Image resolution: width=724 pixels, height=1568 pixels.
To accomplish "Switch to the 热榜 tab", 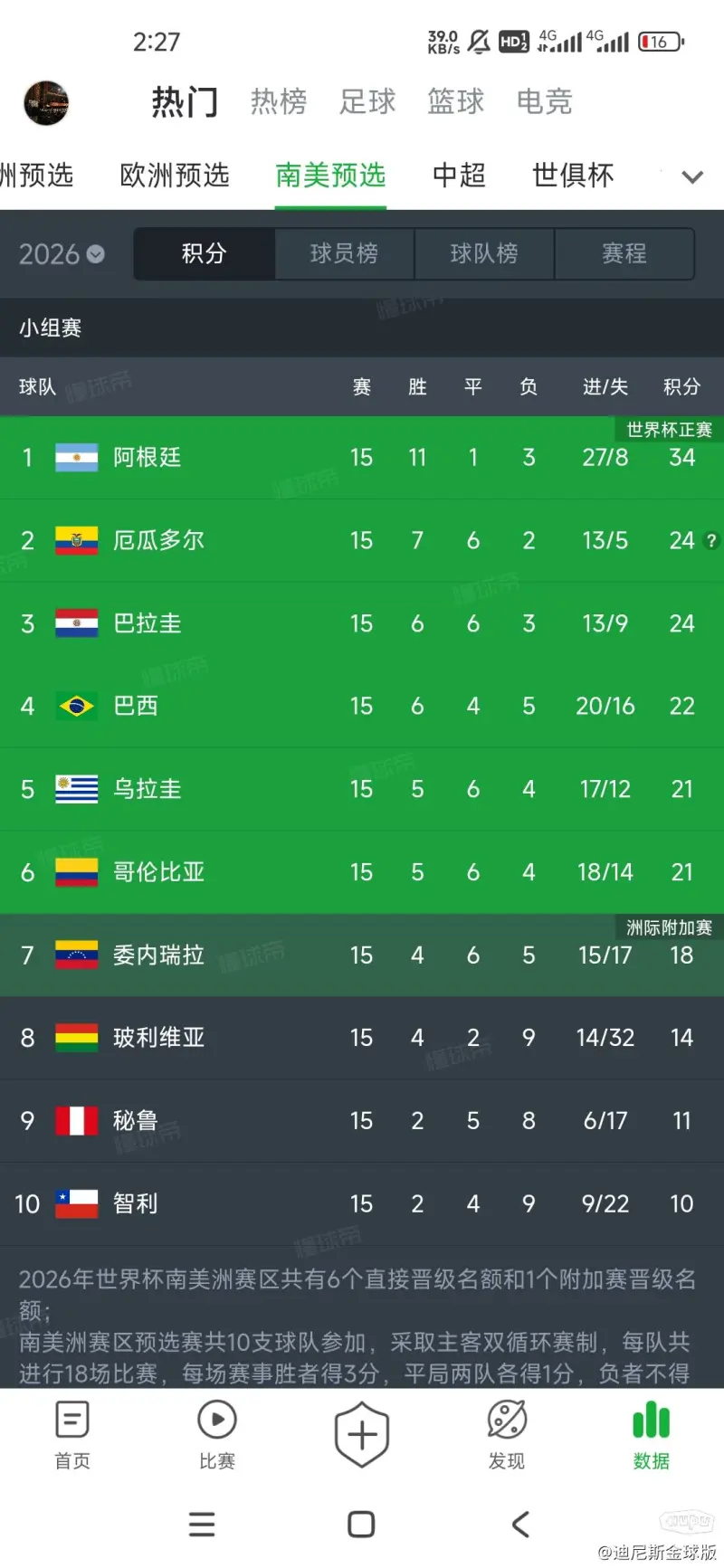I will [x=279, y=101].
